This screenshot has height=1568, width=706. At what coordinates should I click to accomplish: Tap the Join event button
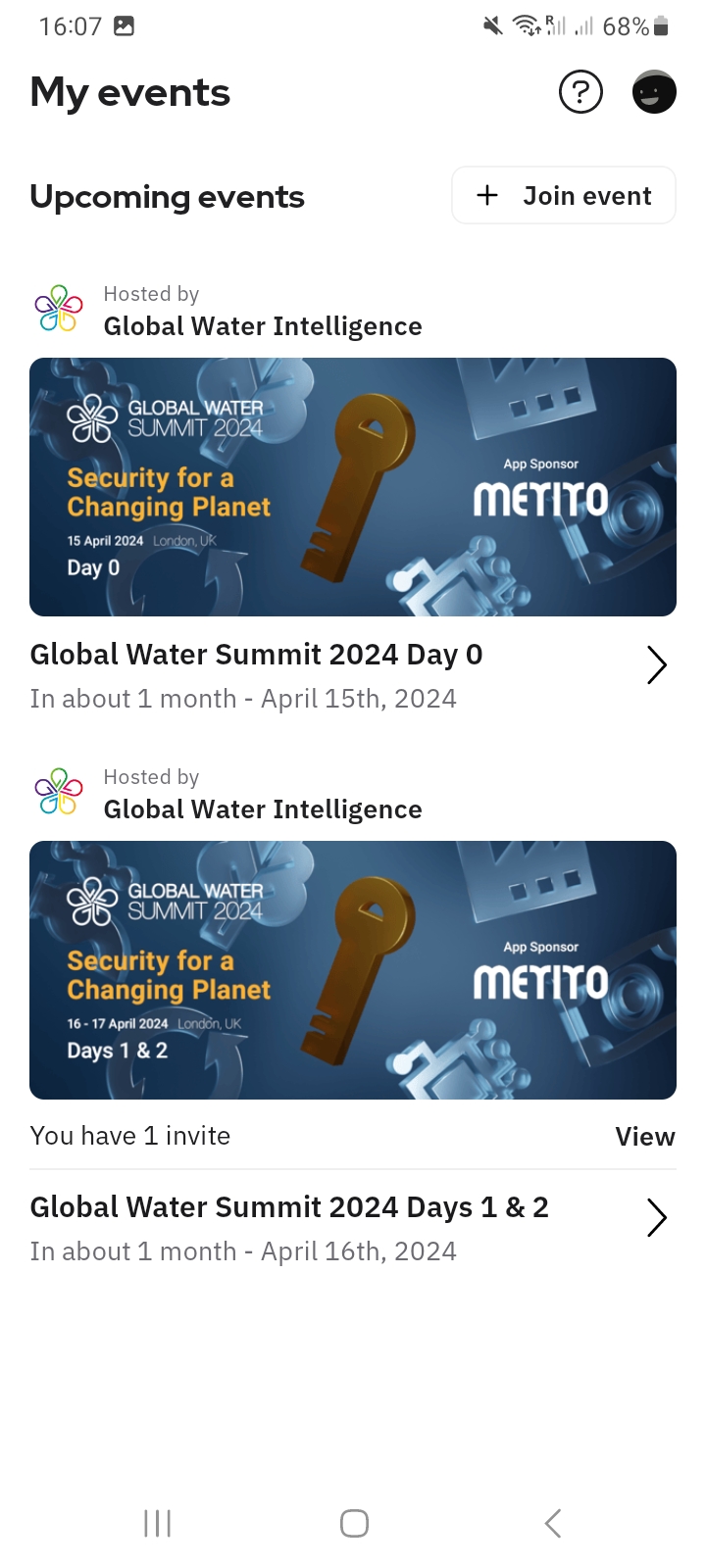[564, 195]
